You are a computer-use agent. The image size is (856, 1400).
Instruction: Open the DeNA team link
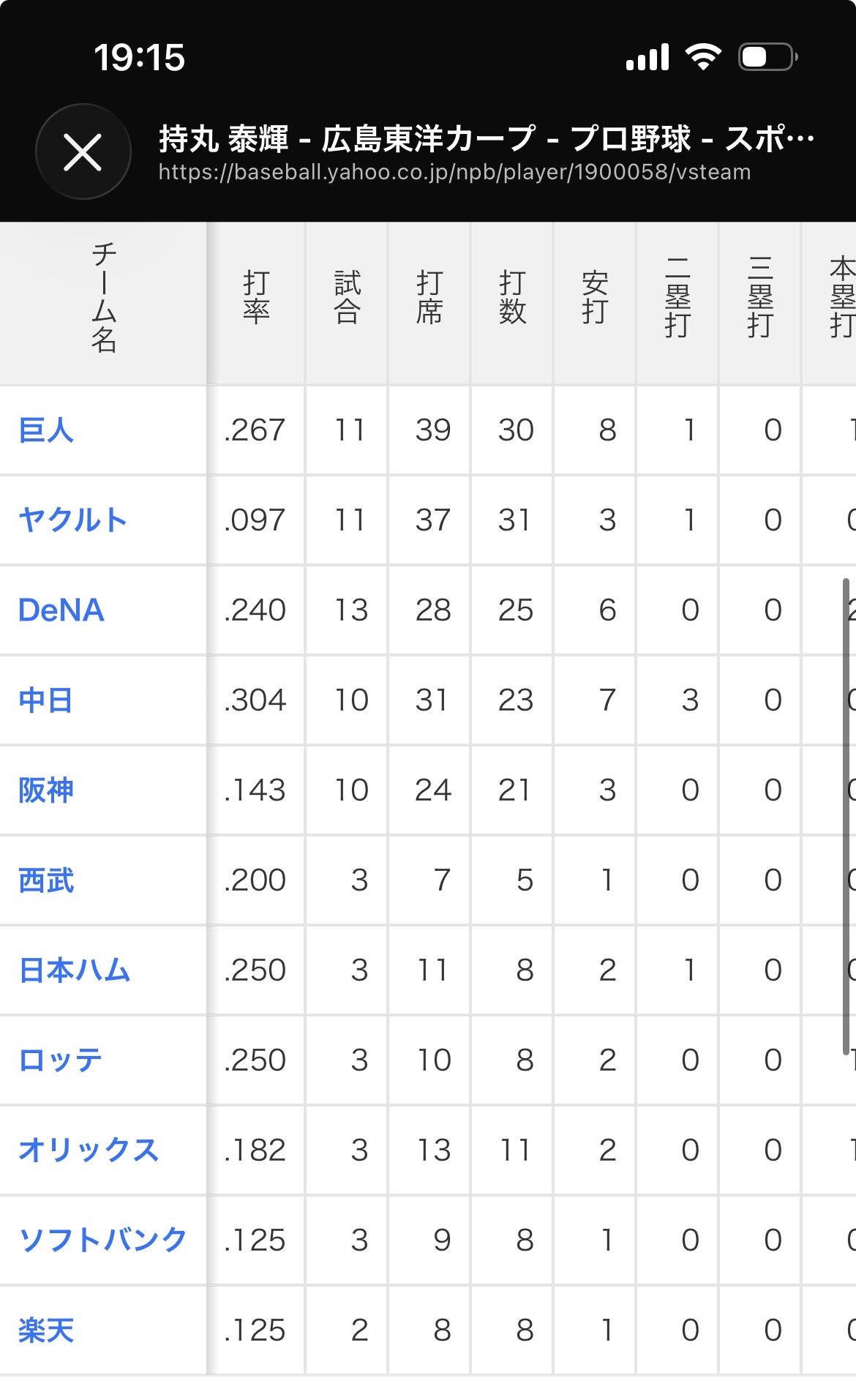click(x=61, y=610)
